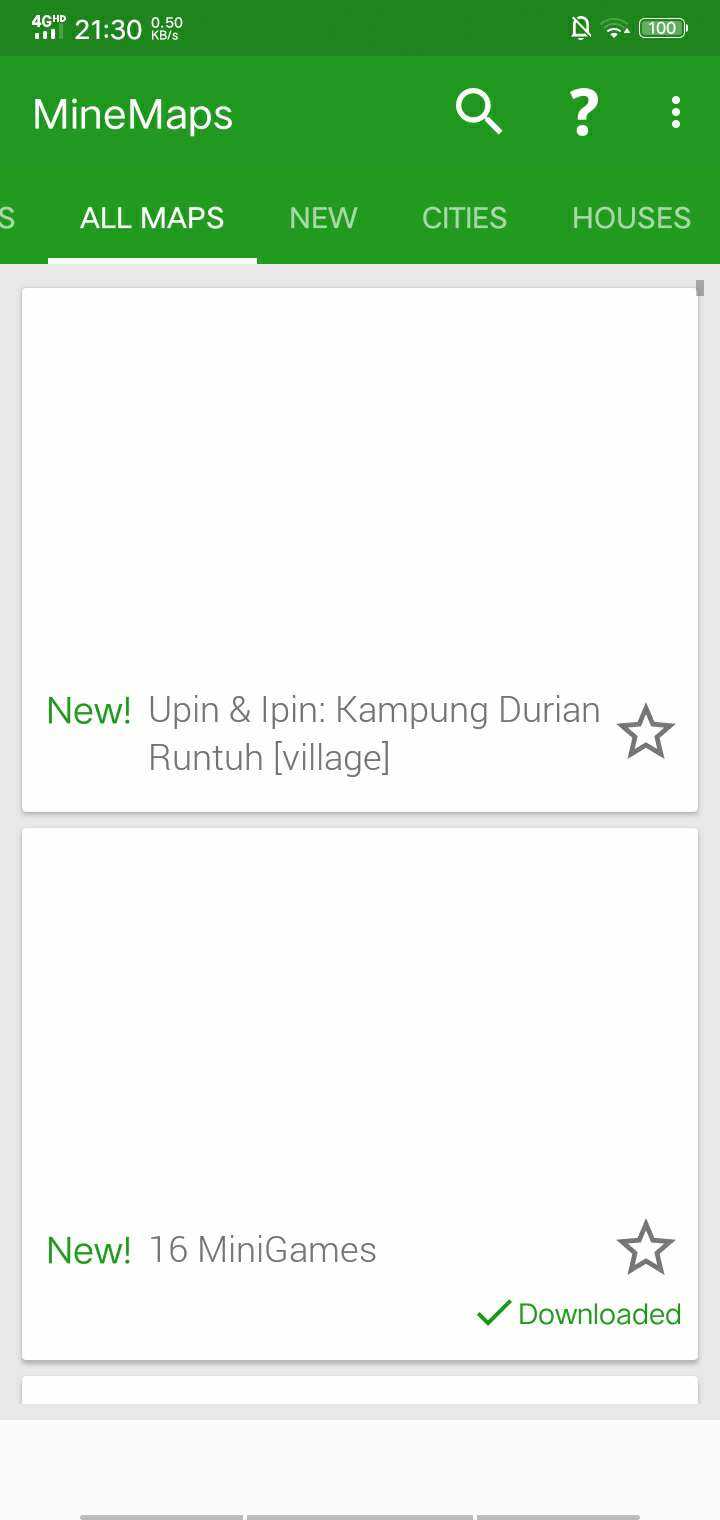The image size is (720, 1520).
Task: Select the All Maps tab
Action: [152, 218]
